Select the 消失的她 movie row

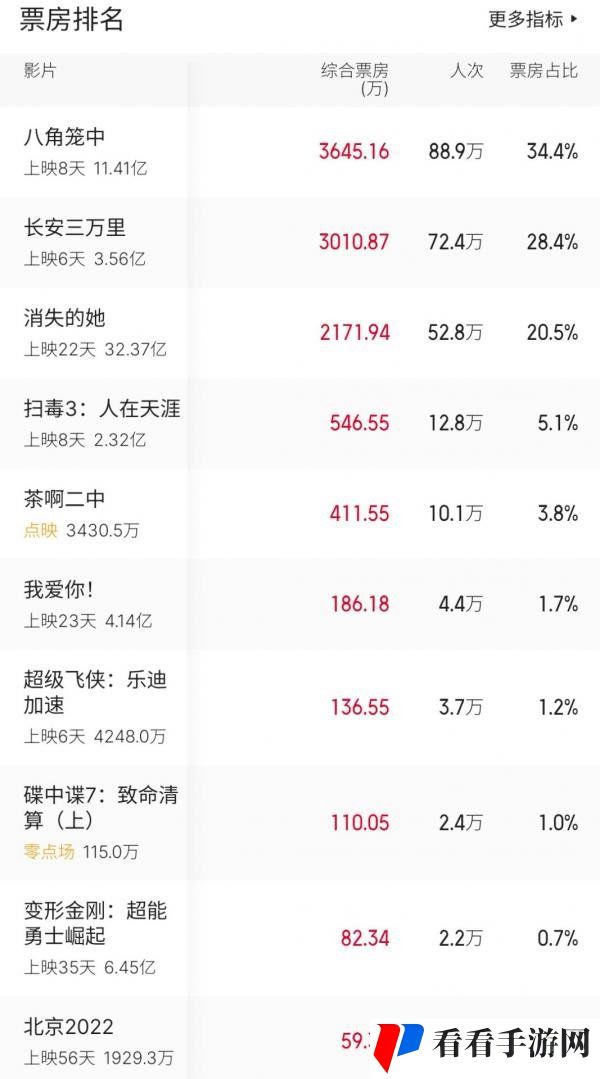[300, 333]
